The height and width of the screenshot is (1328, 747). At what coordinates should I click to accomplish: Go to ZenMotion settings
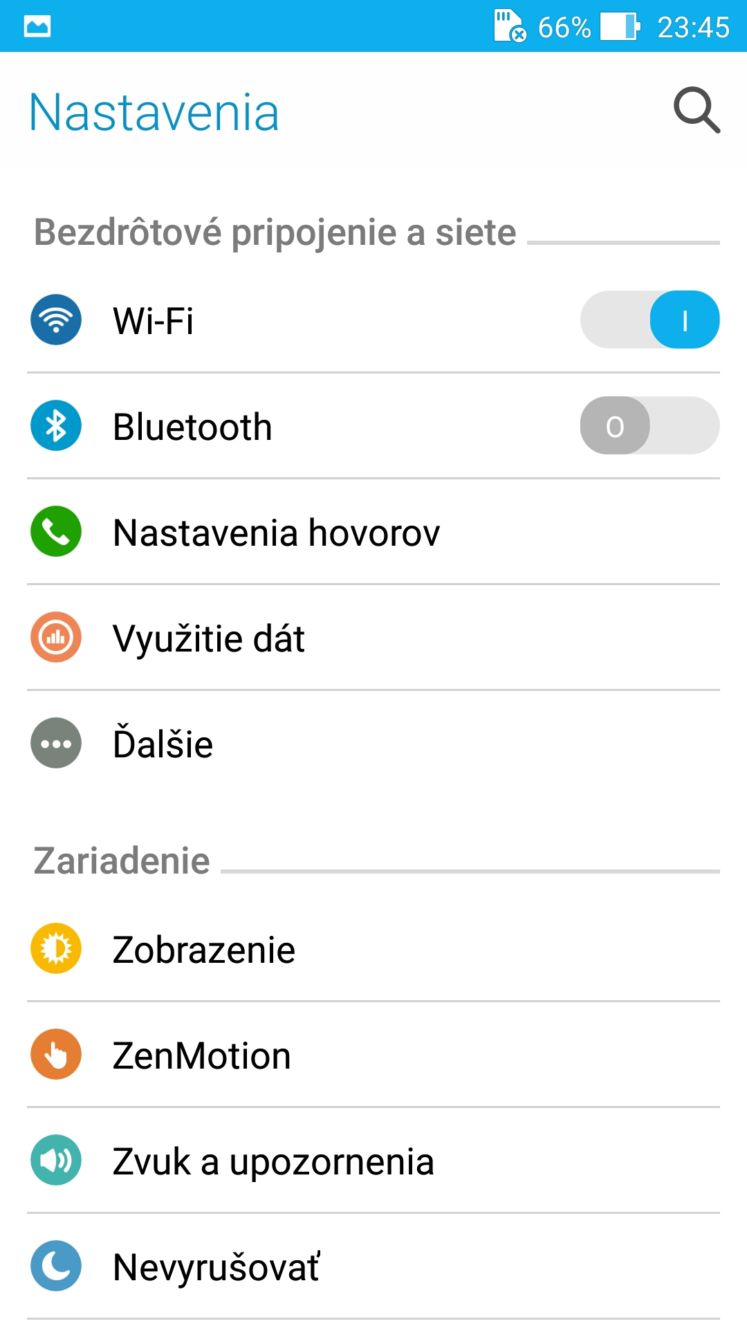(x=373, y=1055)
